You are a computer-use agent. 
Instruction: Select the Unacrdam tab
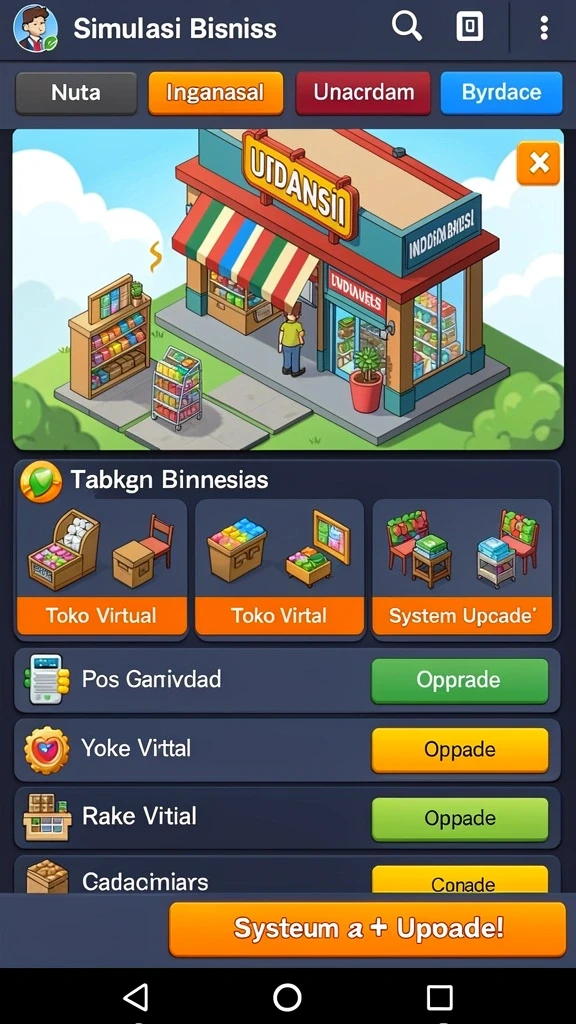click(363, 93)
